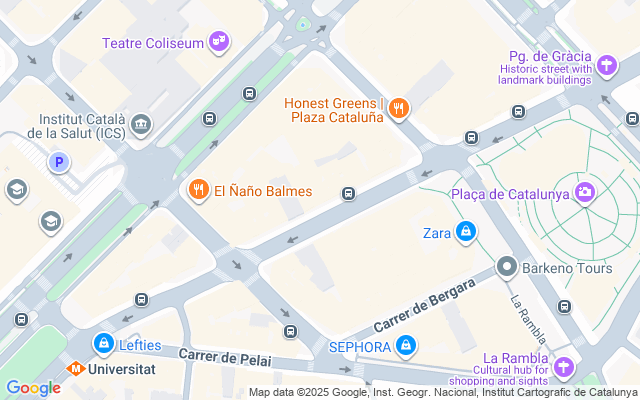Select the blue parking marker
Screen dimensions: 640x400
pyautogui.click(x=61, y=161)
